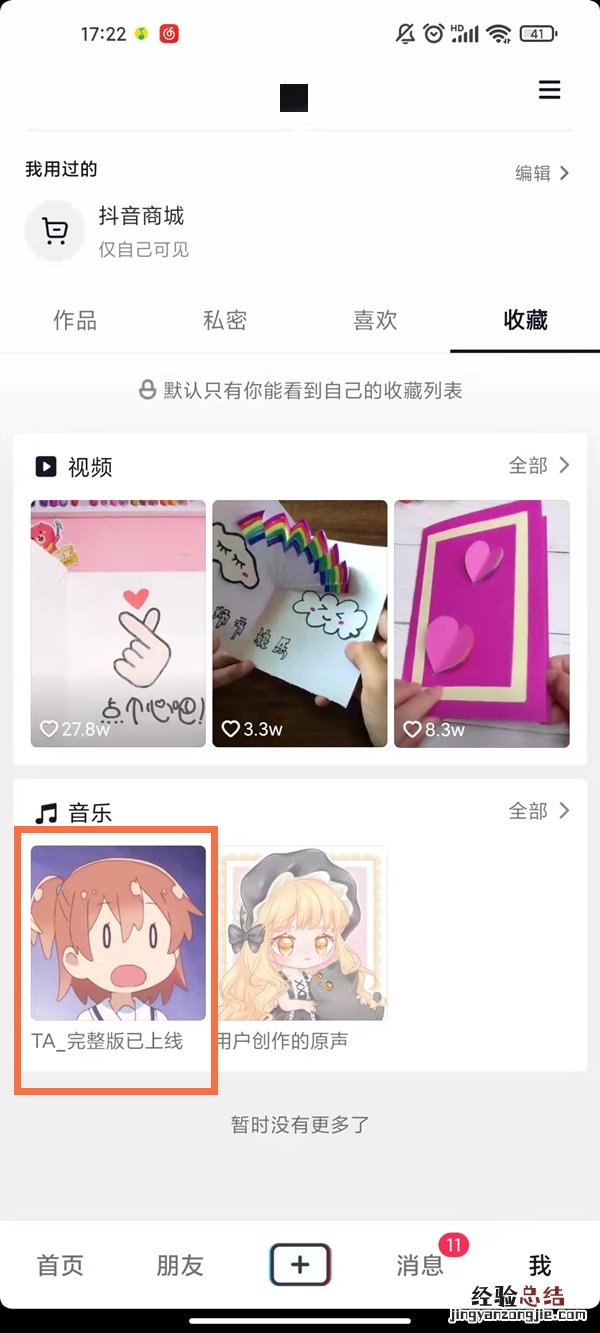
Task: Open the 朋友 tab
Action: point(180,1265)
